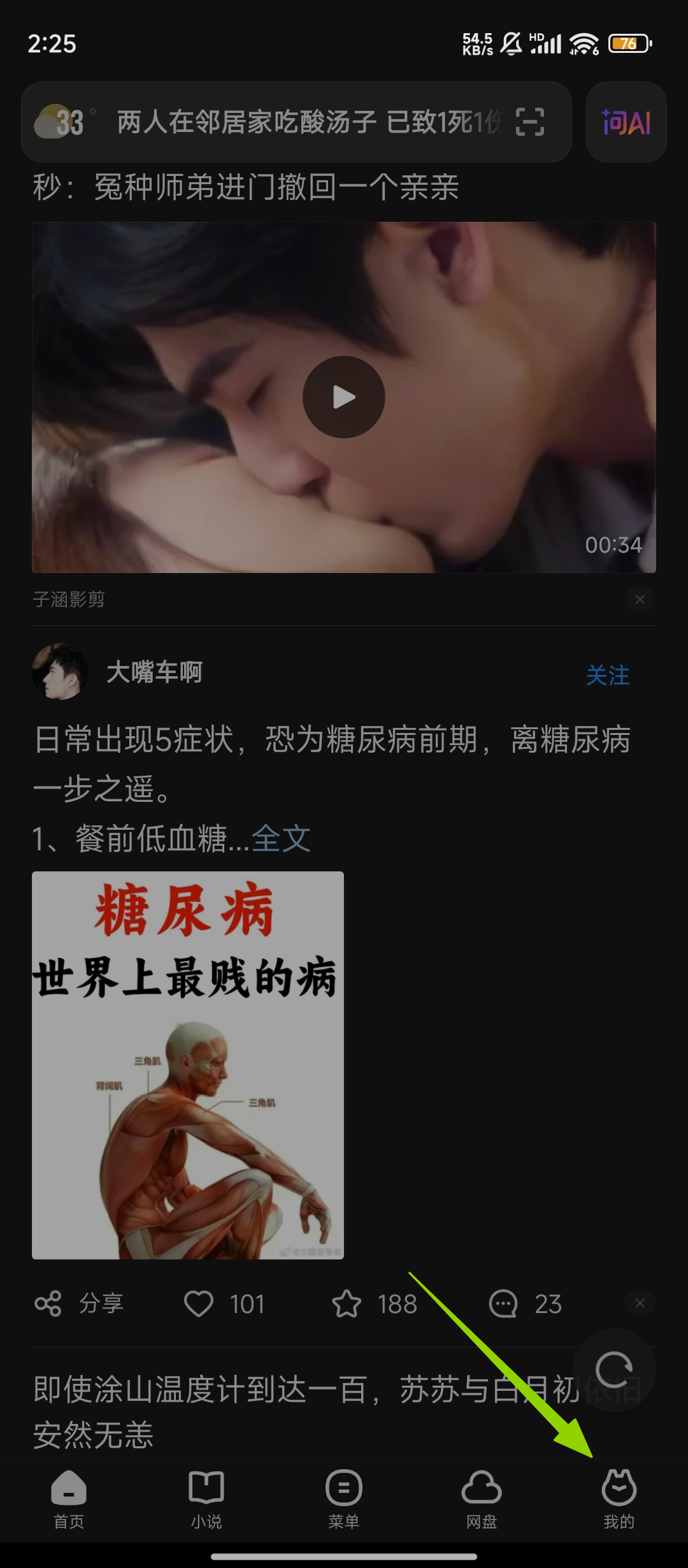Screen dimensions: 688x1568
Task: Open the 我的 tab
Action: 619,1499
